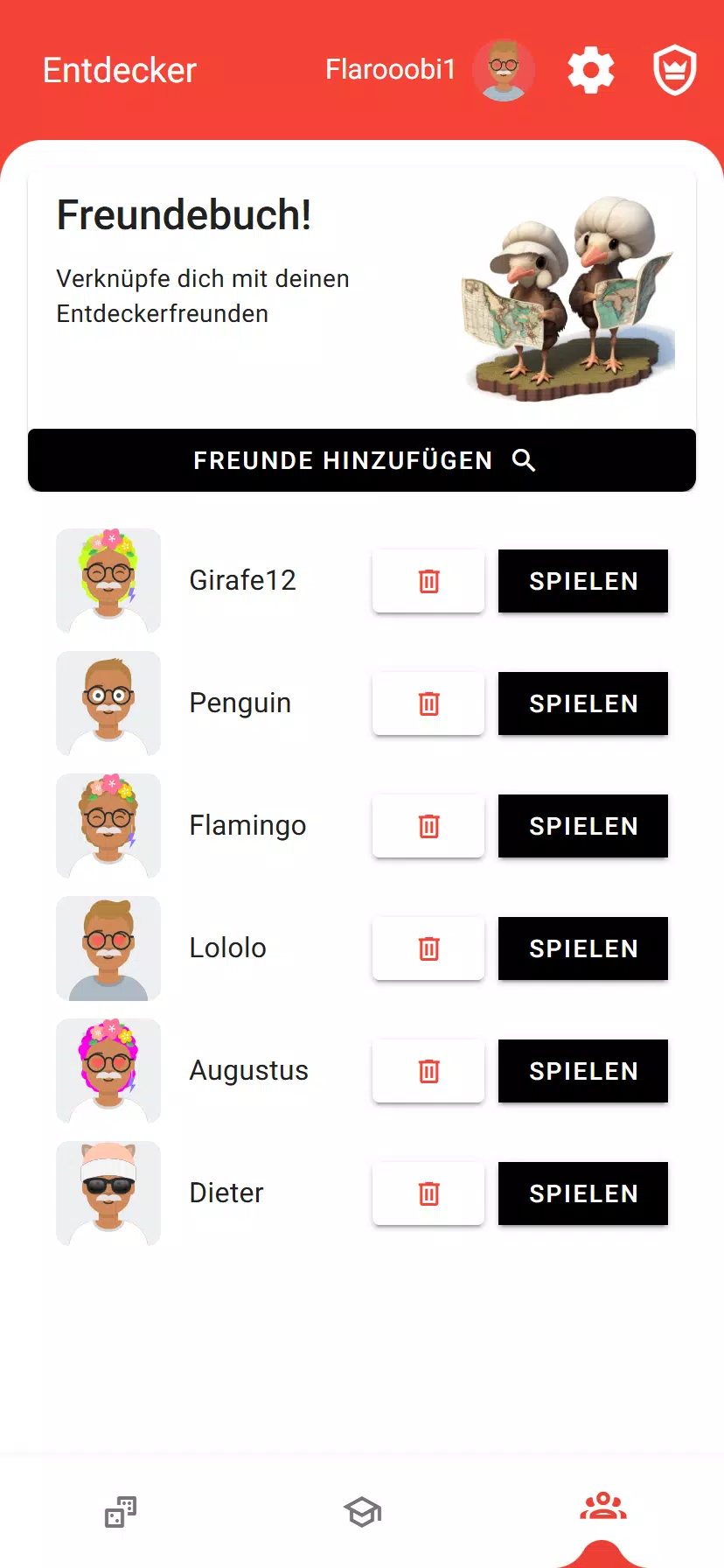
Task: Tap Freunde hinzufügen button
Action: click(362, 460)
